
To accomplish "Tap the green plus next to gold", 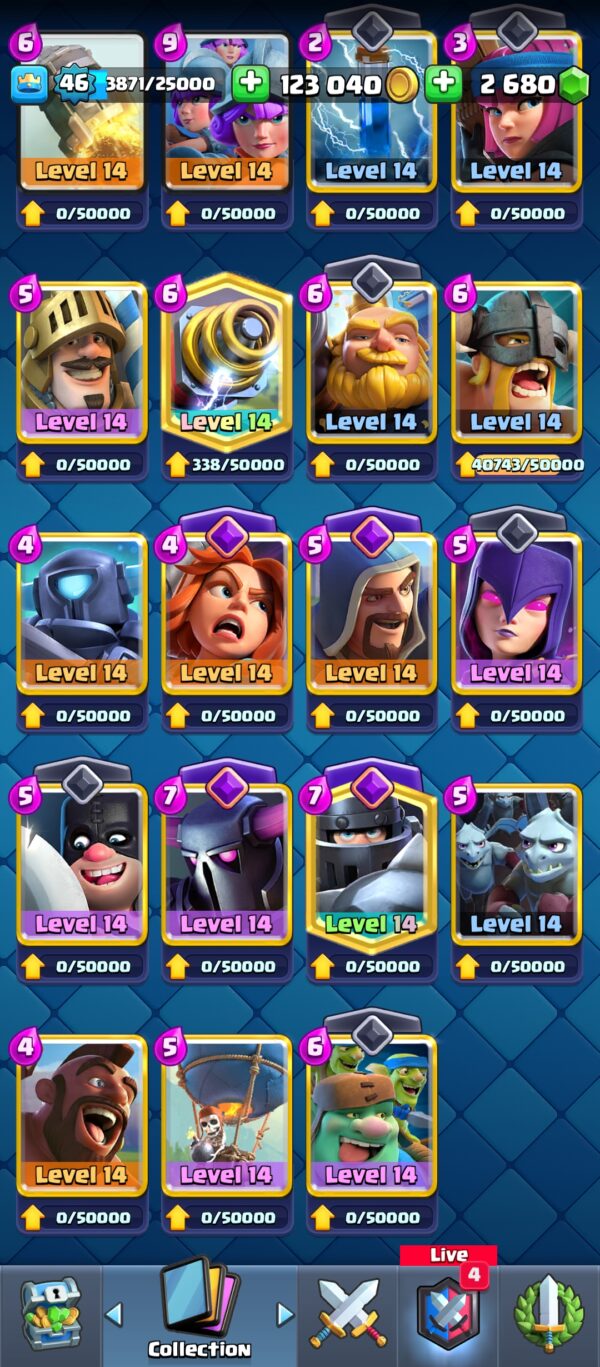I will pyautogui.click(x=250, y=83).
